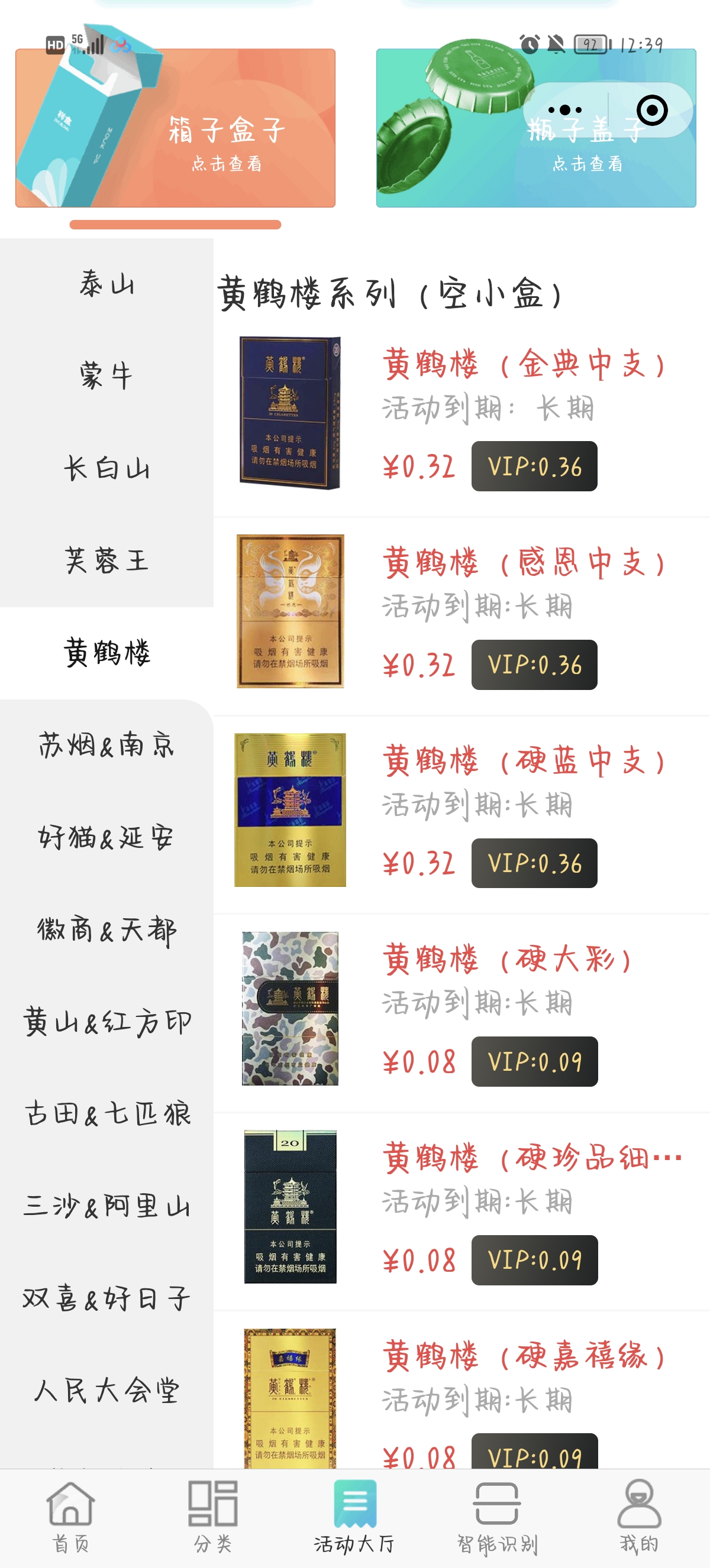The width and height of the screenshot is (710, 1568).
Task: Tap the 活动大厅 ticket icon
Action: [x=355, y=1504]
